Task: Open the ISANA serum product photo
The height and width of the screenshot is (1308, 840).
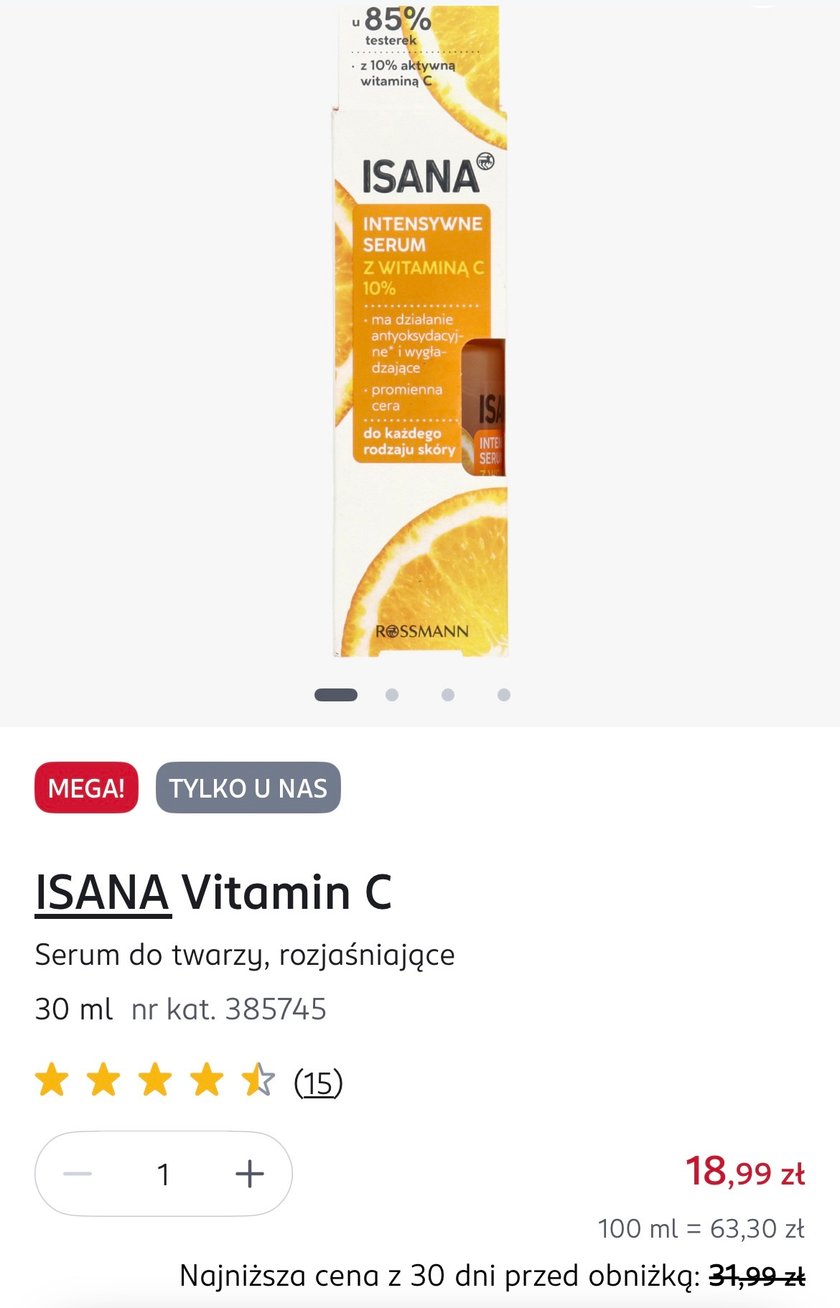Action: pos(420,330)
